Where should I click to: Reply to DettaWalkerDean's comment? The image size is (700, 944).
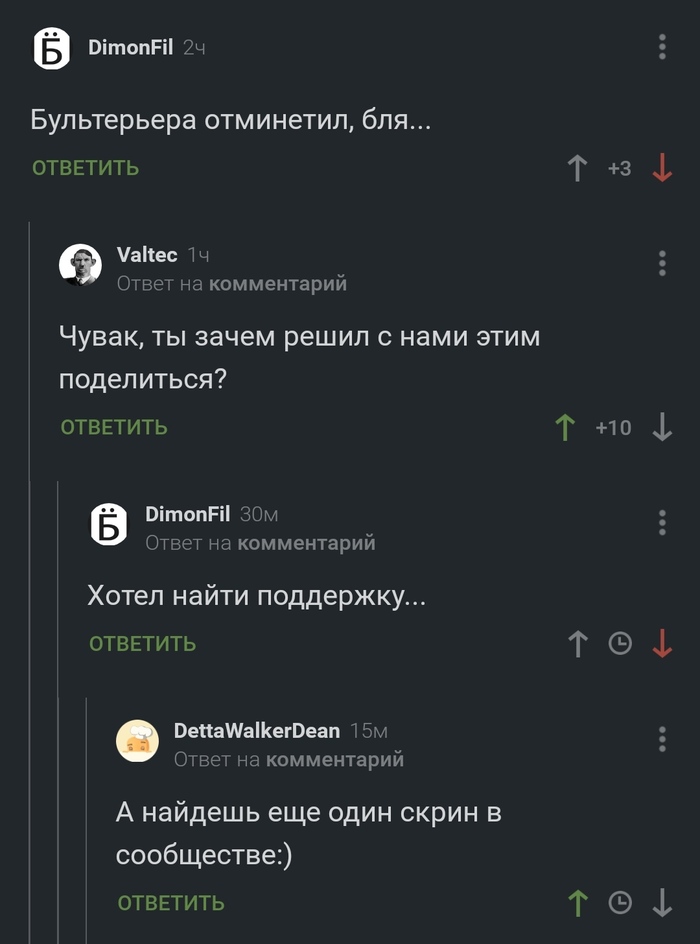[170, 904]
